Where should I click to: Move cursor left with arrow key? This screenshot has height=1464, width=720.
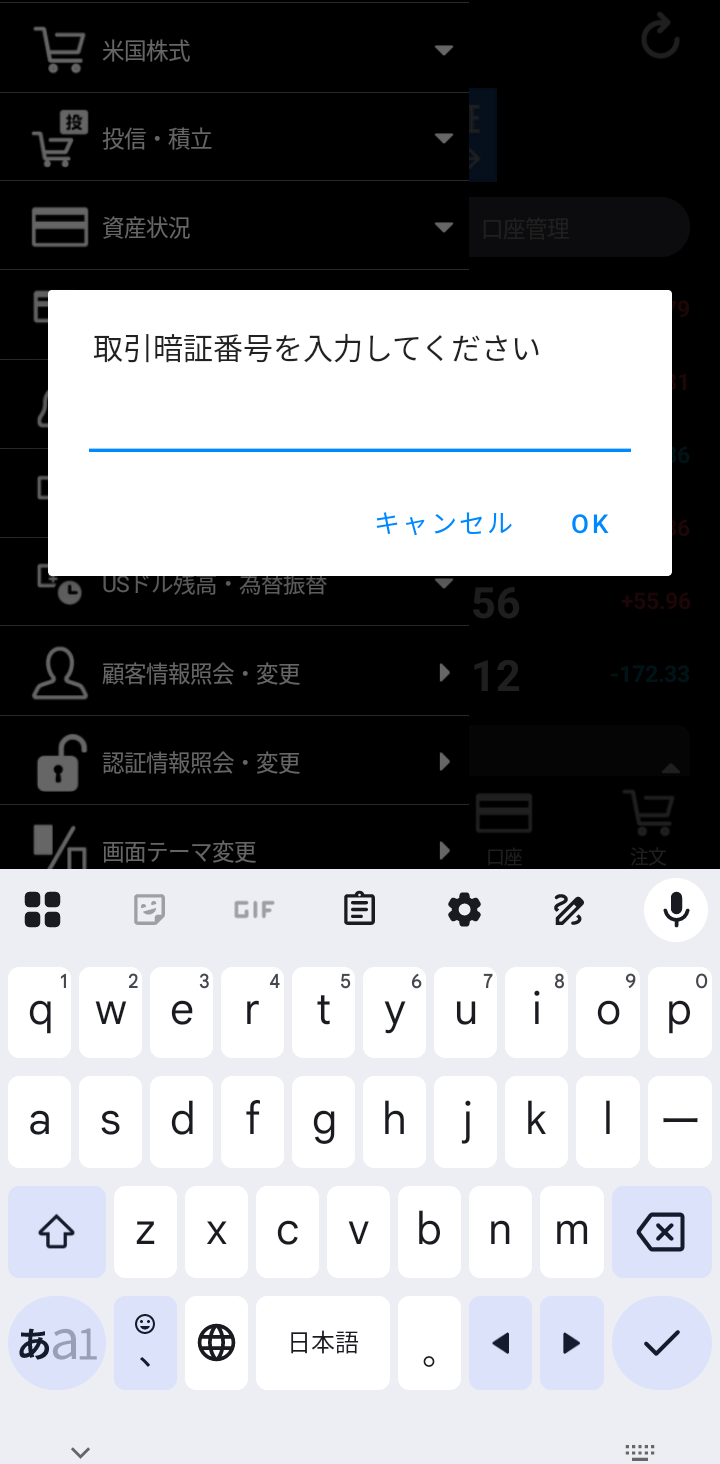point(501,1343)
